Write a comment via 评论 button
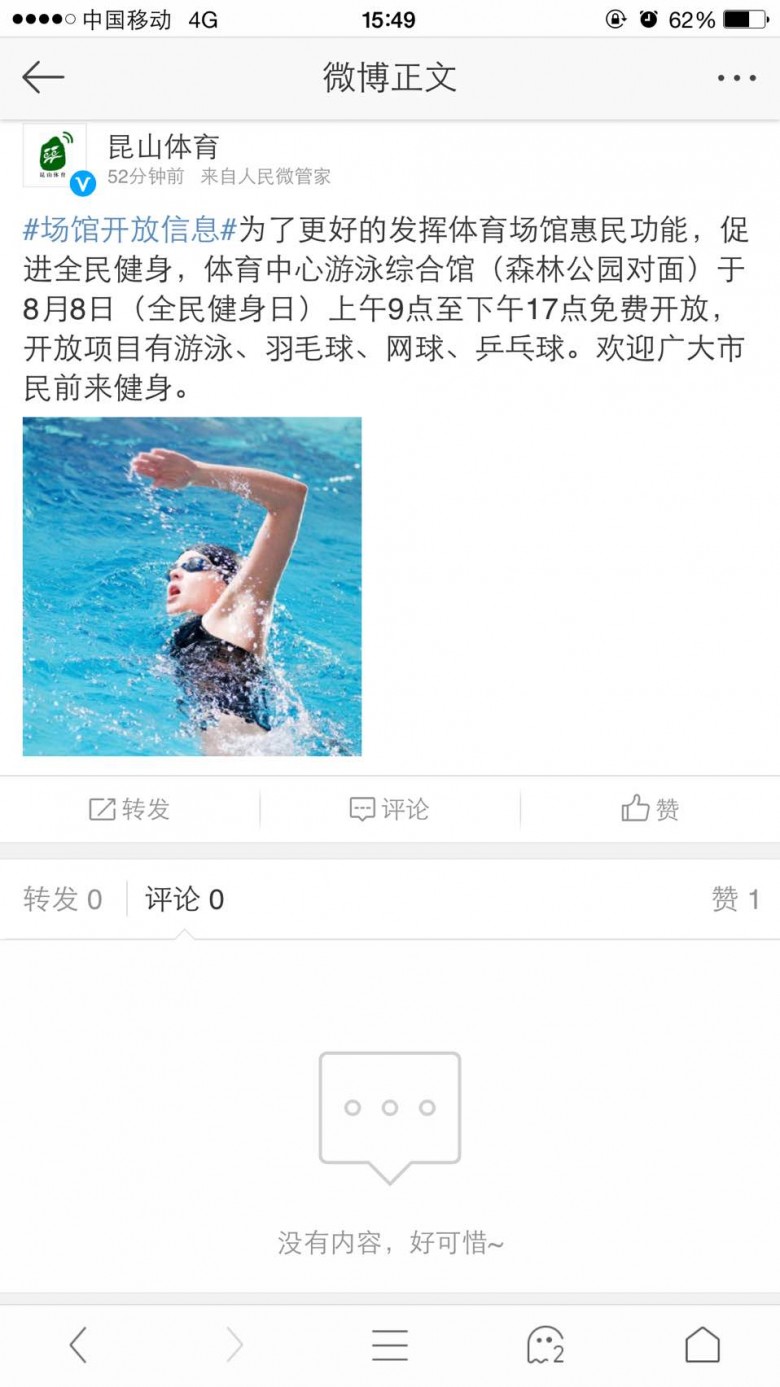This screenshot has height=1387, width=780. (x=389, y=809)
